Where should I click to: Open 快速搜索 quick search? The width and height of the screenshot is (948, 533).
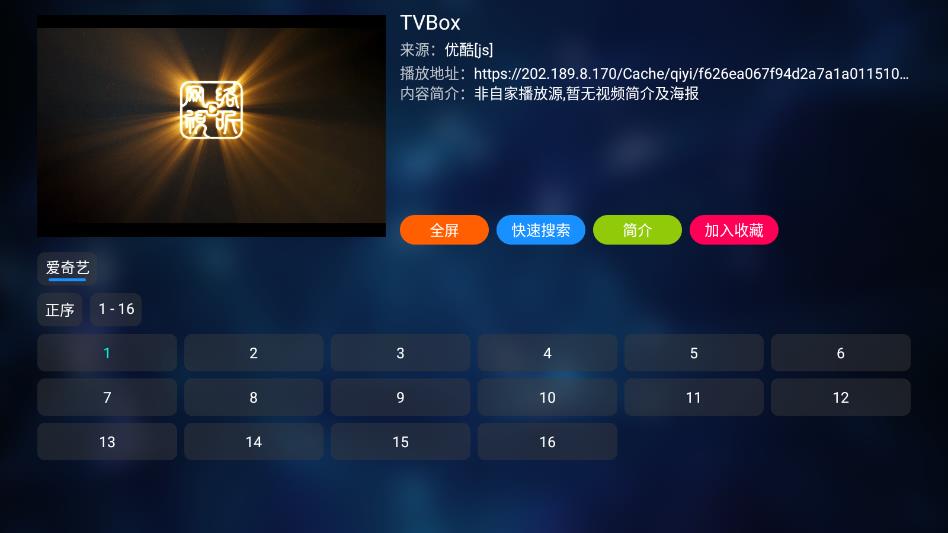pyautogui.click(x=541, y=230)
